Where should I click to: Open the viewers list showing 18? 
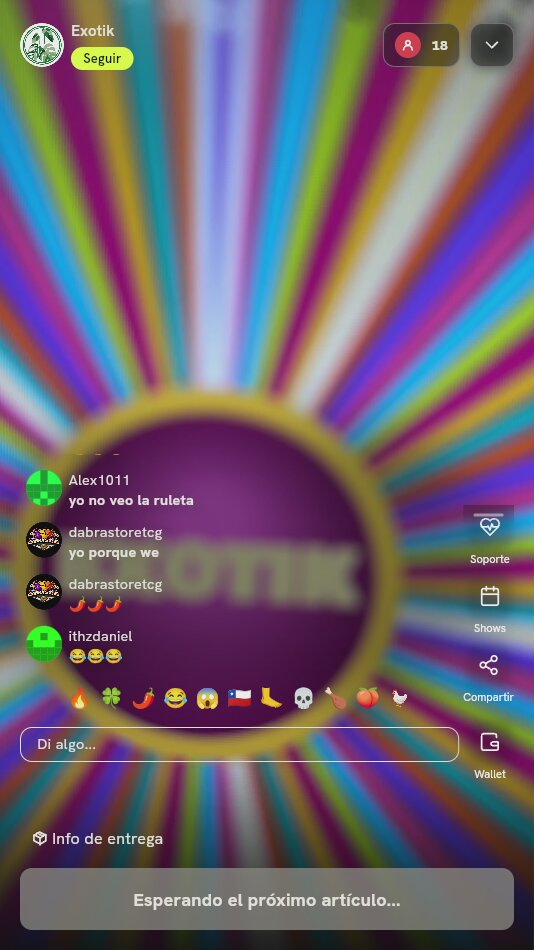tap(421, 45)
